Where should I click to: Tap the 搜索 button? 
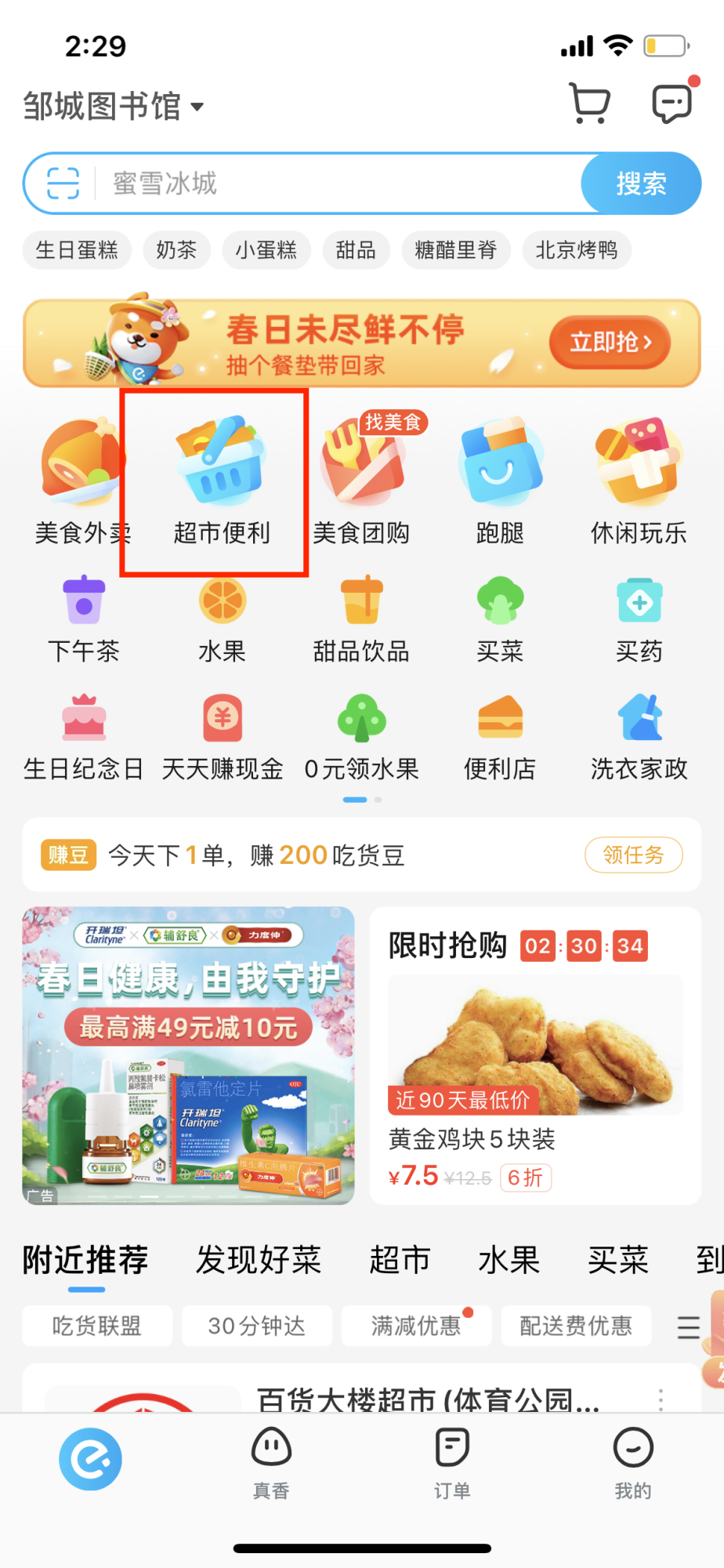pos(641,183)
